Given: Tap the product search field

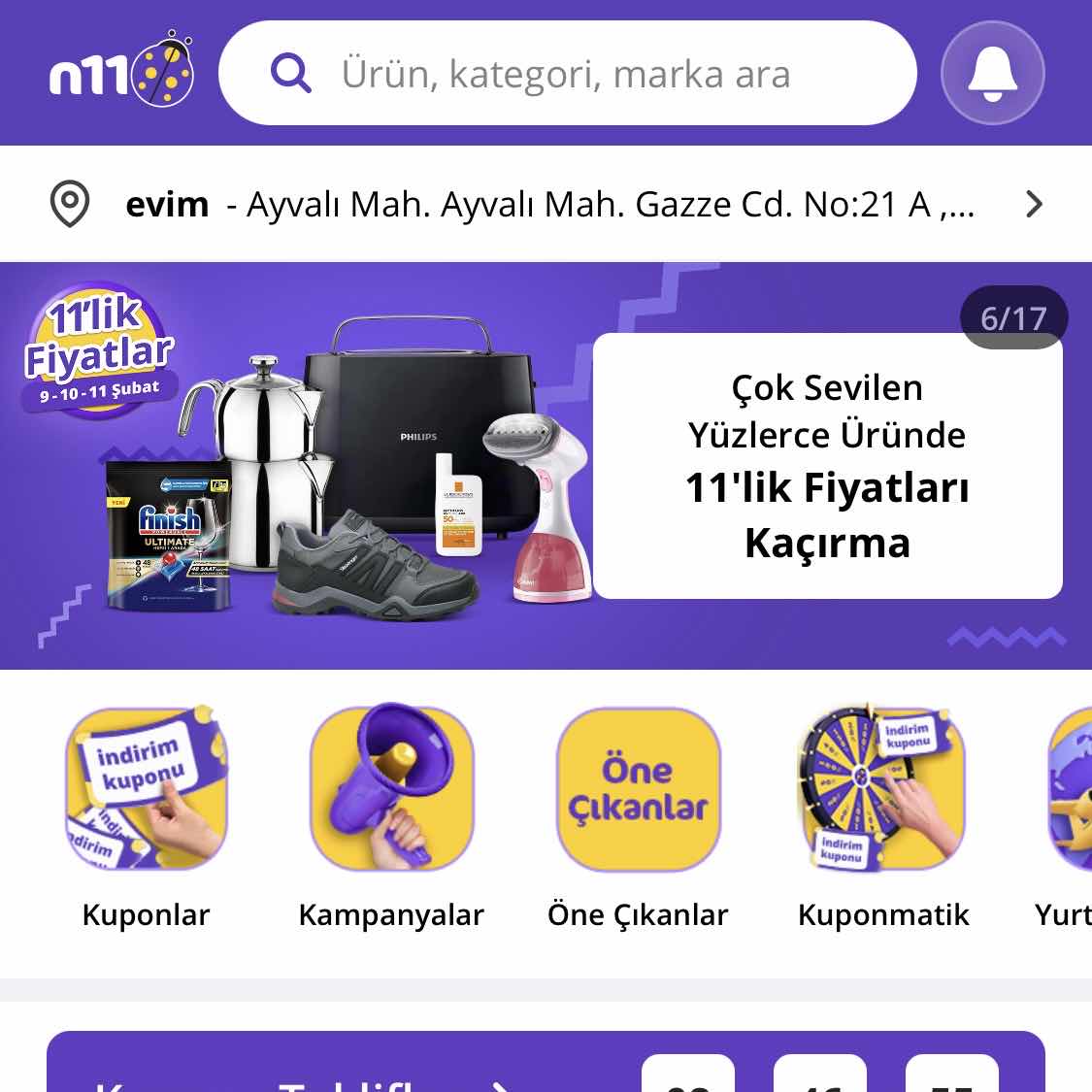Looking at the screenshot, I should click(x=566, y=74).
